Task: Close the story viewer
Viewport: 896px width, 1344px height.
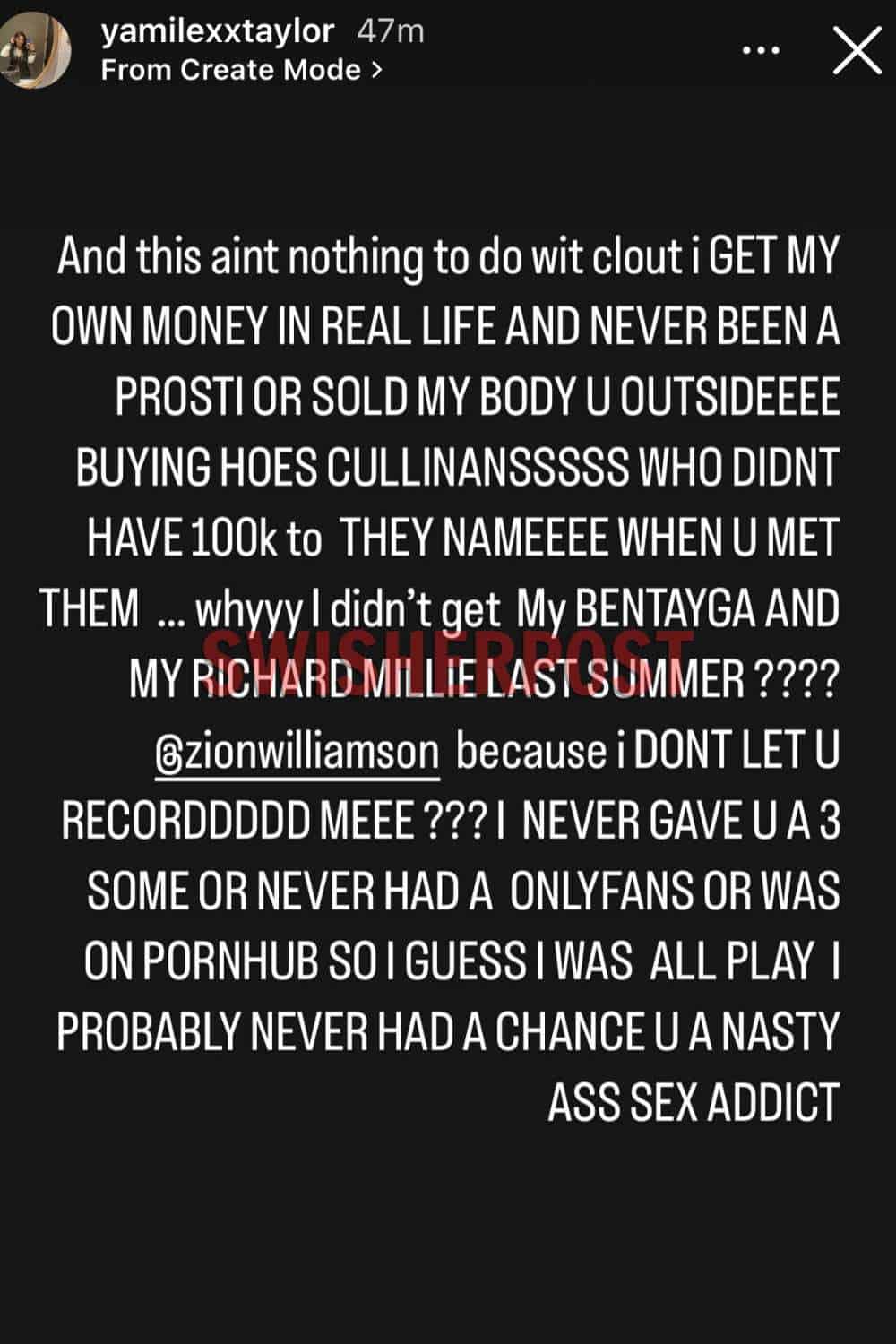Action: [x=857, y=51]
